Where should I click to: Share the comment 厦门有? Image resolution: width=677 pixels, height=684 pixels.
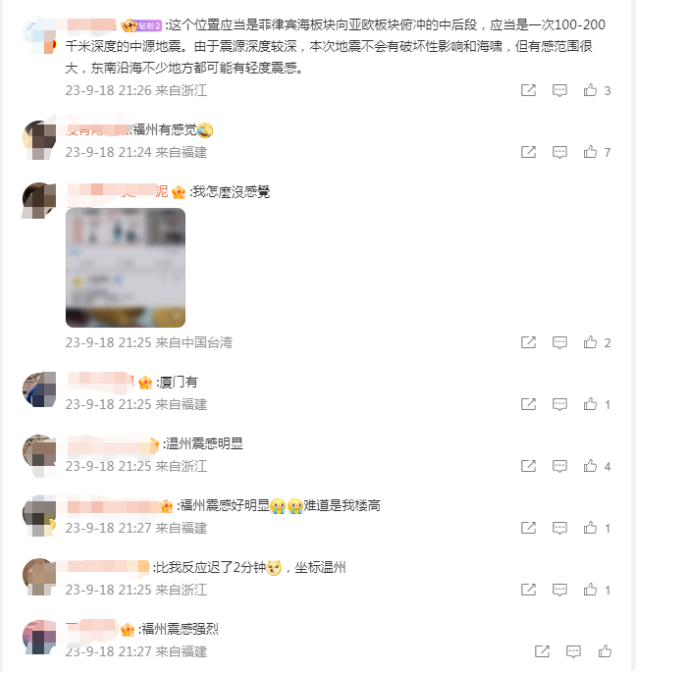point(528,404)
